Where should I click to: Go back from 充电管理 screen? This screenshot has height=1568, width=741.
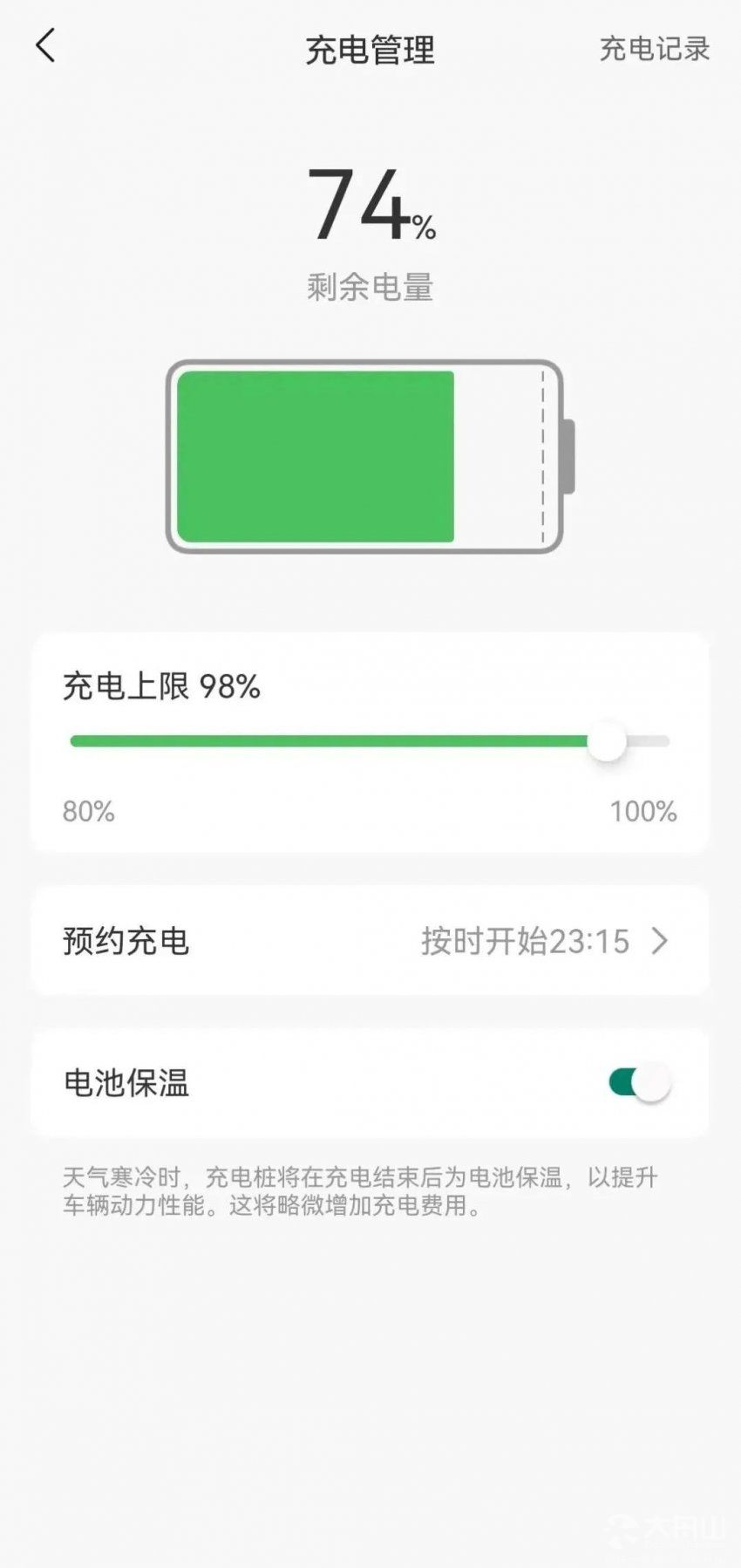[46, 46]
